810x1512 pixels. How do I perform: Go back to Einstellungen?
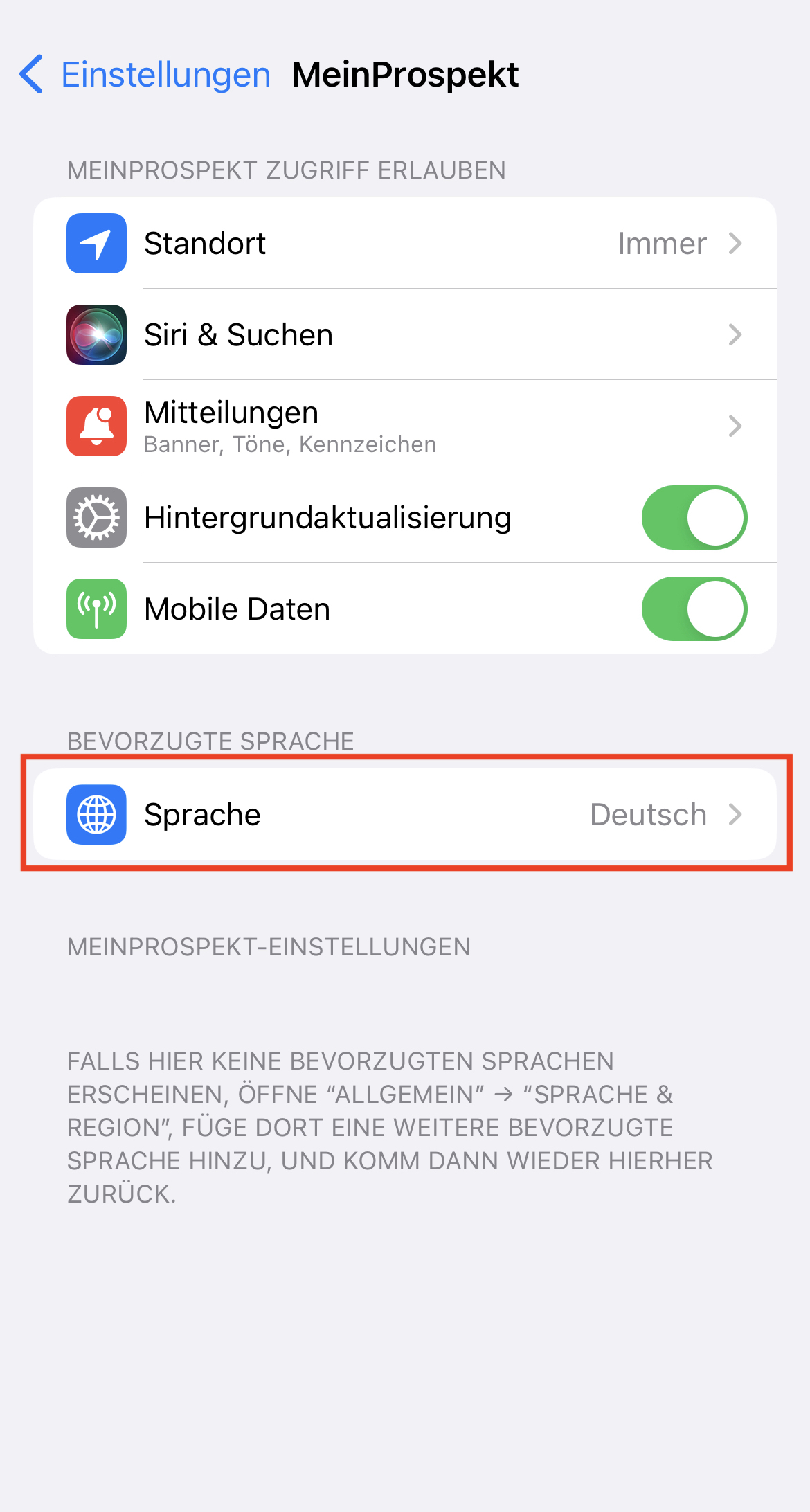(145, 75)
